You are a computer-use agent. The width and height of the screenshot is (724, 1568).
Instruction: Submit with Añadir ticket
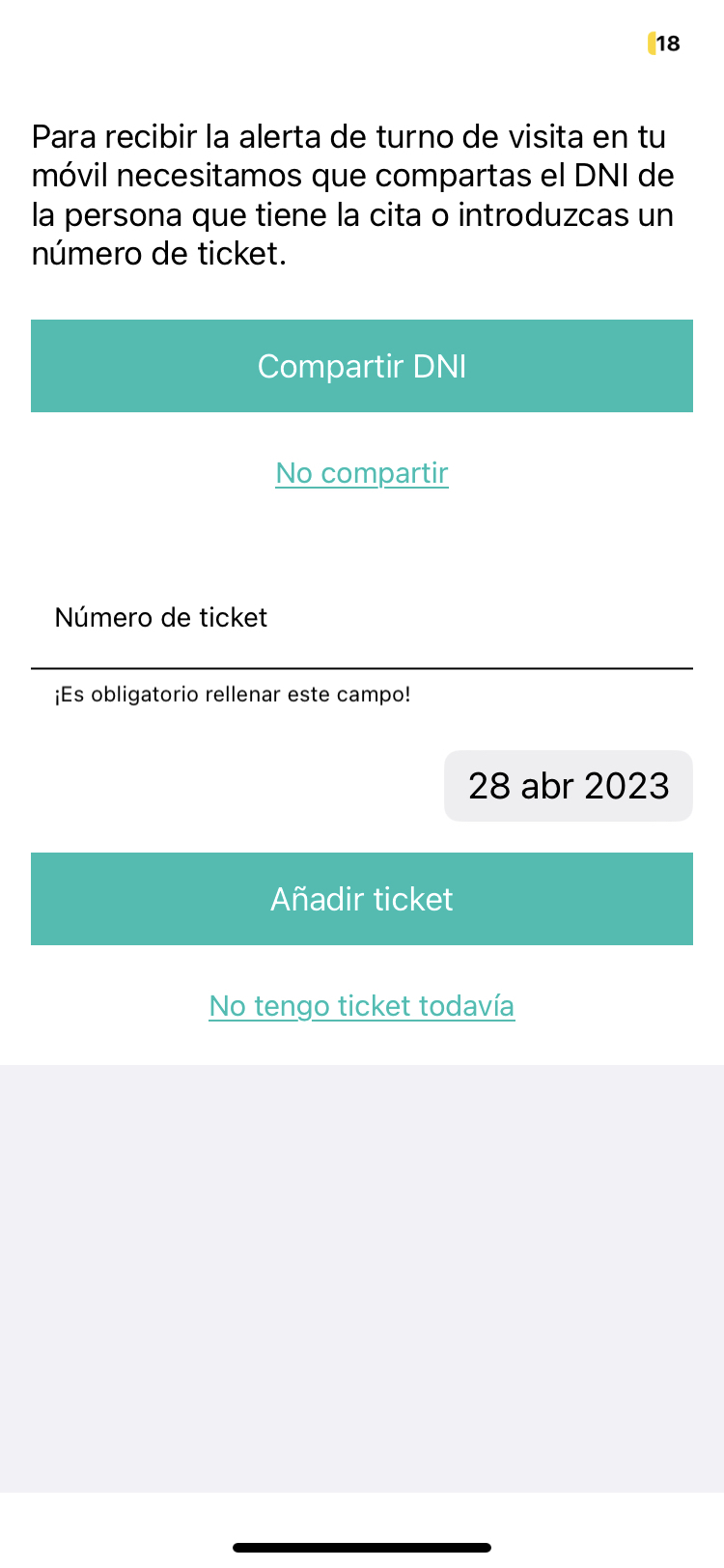tap(362, 899)
